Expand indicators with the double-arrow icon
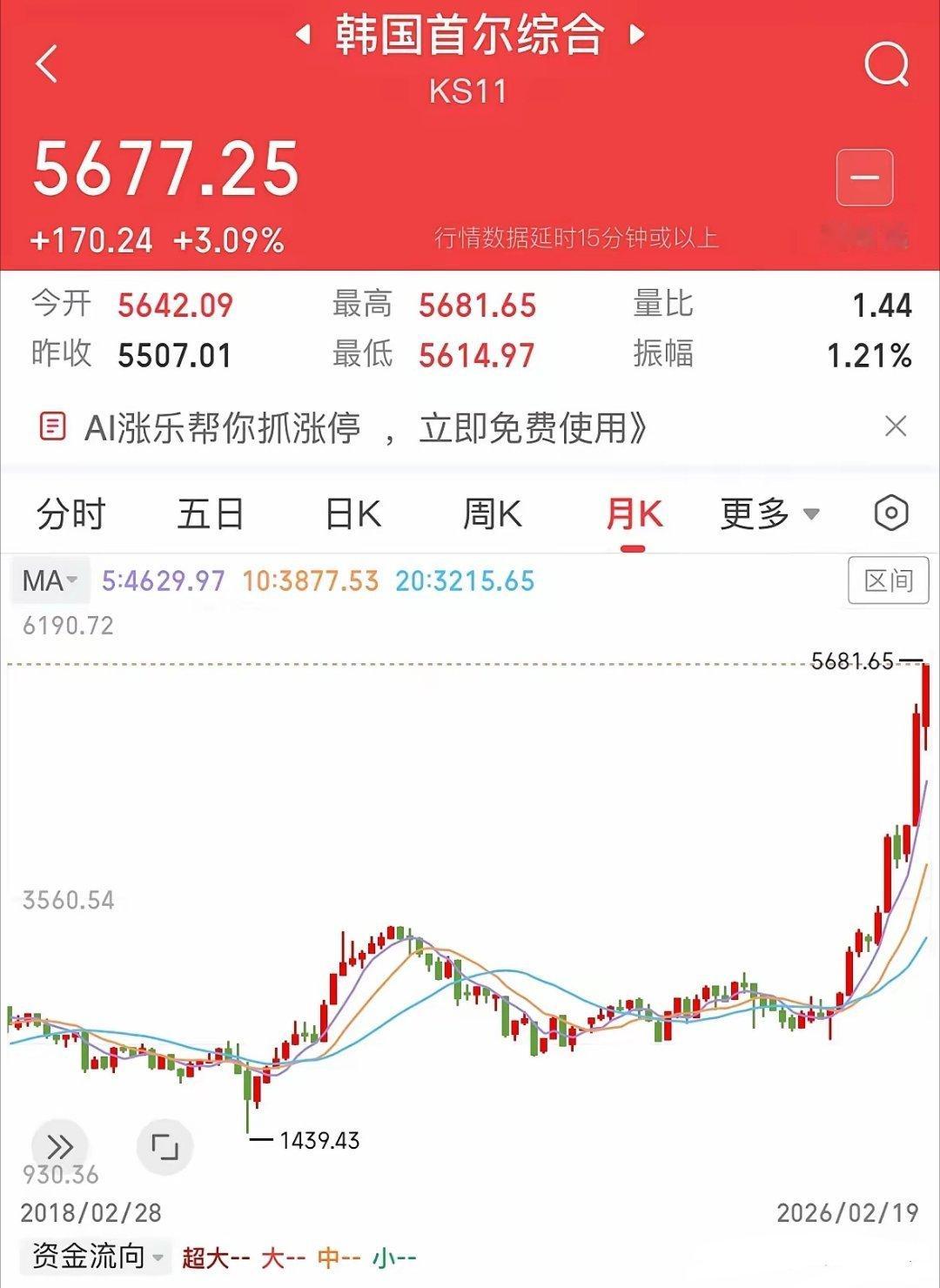 [58, 1147]
